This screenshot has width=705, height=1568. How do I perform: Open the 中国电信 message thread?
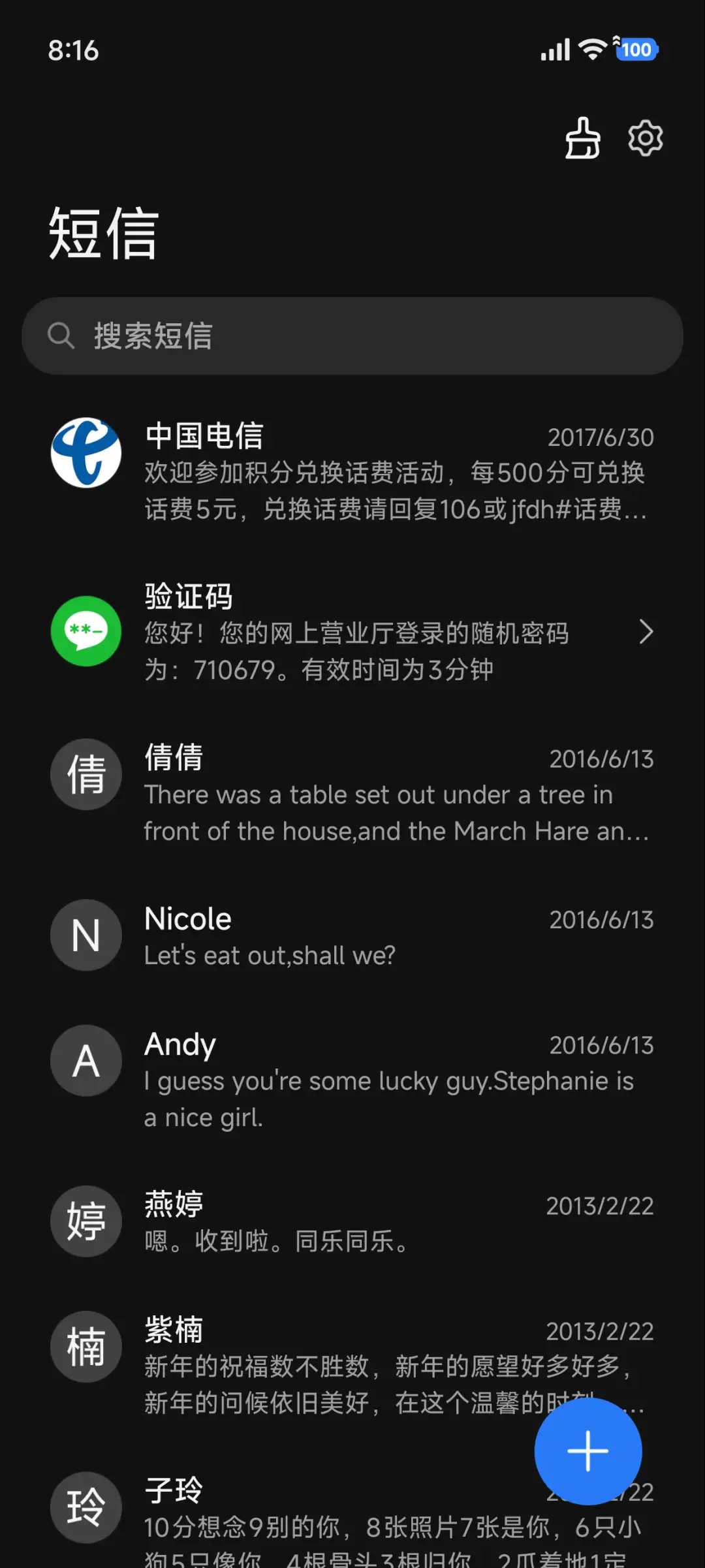352,471
